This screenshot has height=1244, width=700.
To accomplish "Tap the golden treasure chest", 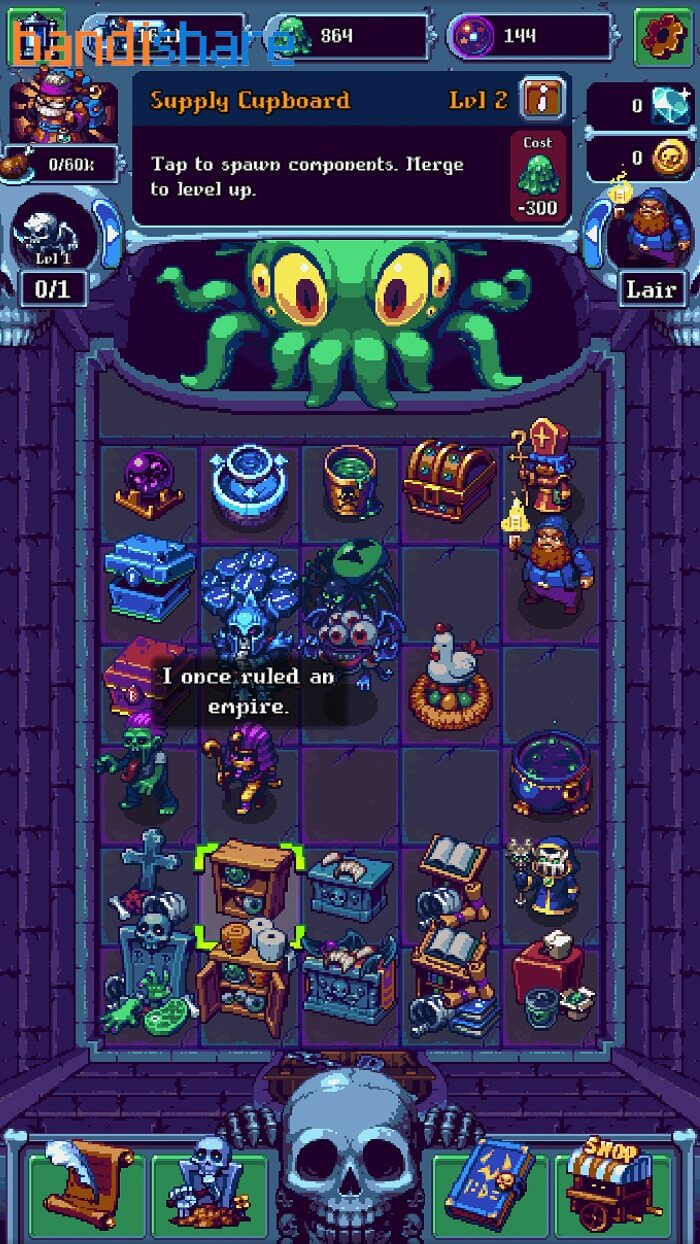I will [449, 481].
